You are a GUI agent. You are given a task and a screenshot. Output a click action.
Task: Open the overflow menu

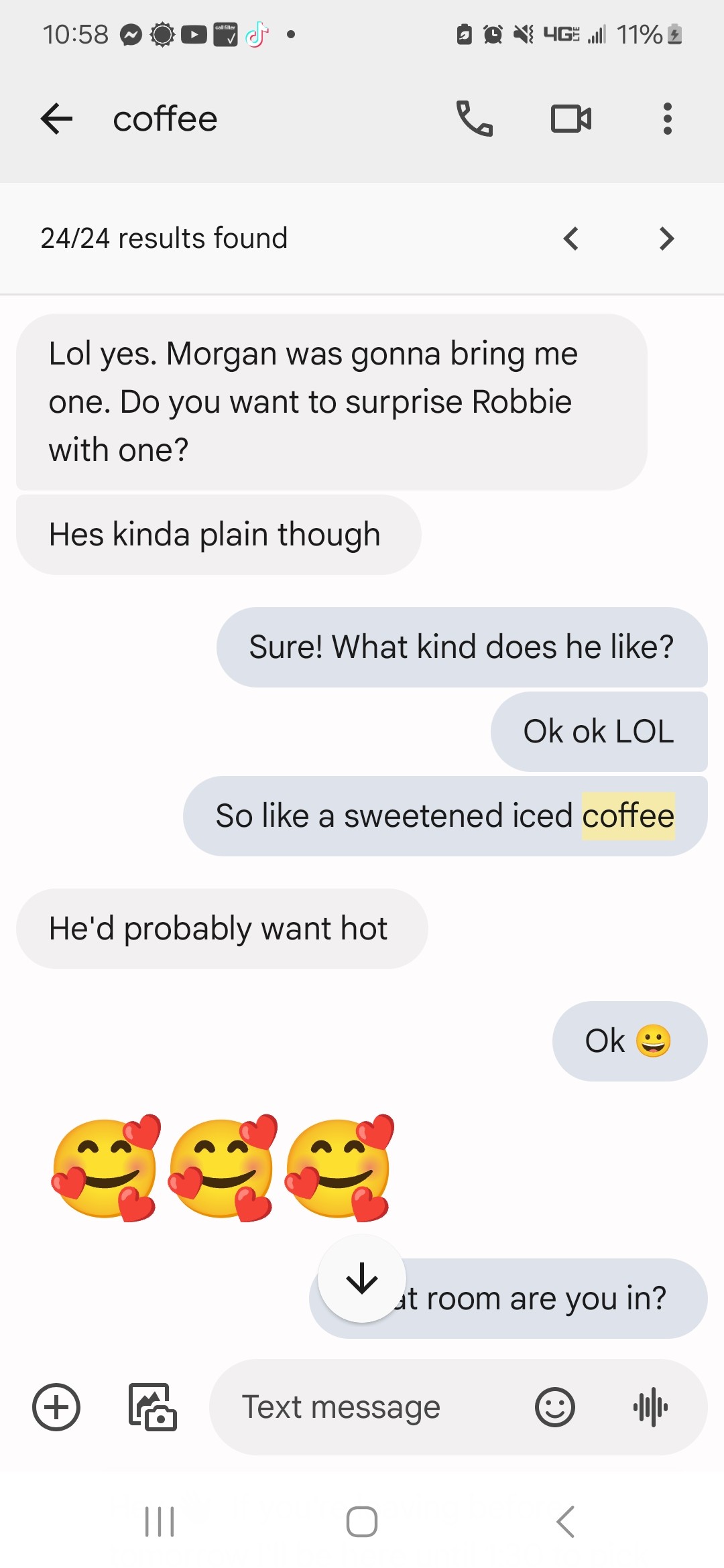click(x=666, y=119)
